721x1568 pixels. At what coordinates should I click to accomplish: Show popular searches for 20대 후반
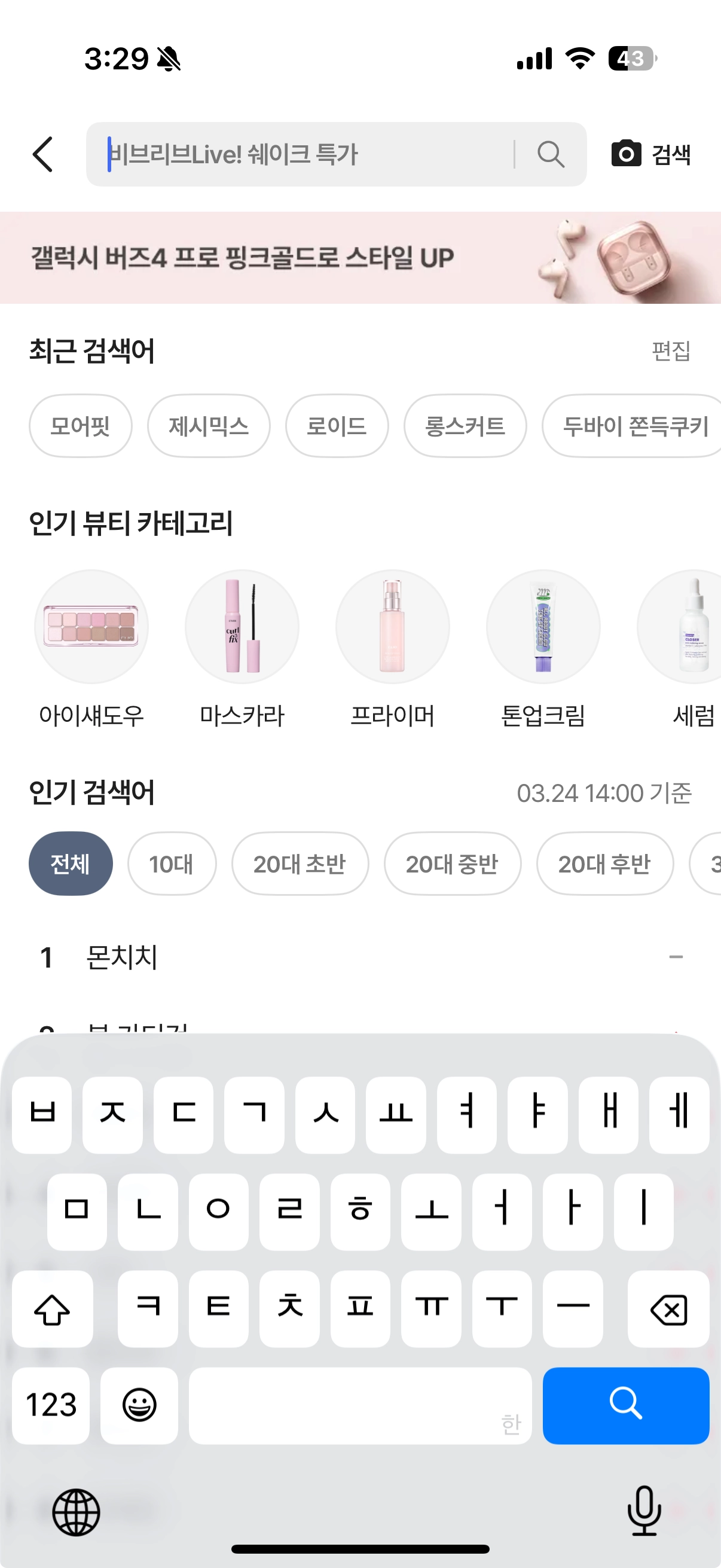tap(604, 864)
